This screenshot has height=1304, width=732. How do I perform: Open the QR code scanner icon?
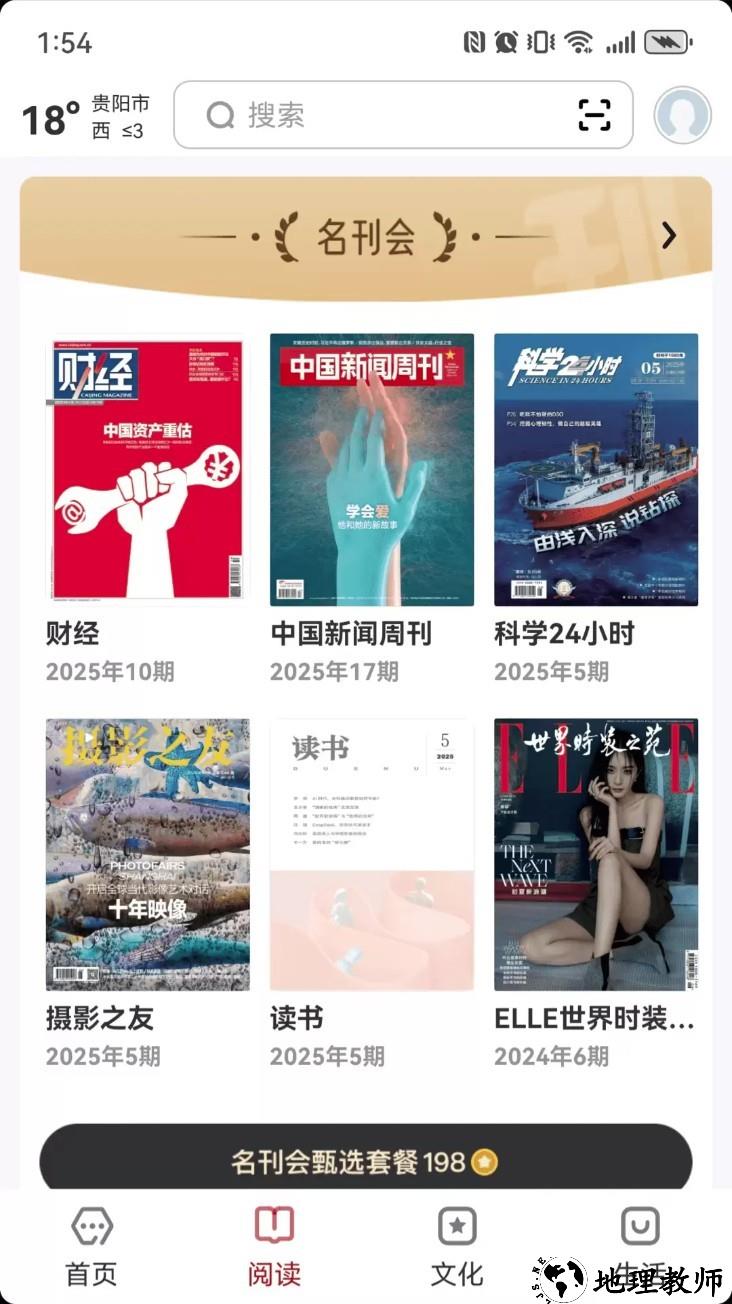click(596, 114)
